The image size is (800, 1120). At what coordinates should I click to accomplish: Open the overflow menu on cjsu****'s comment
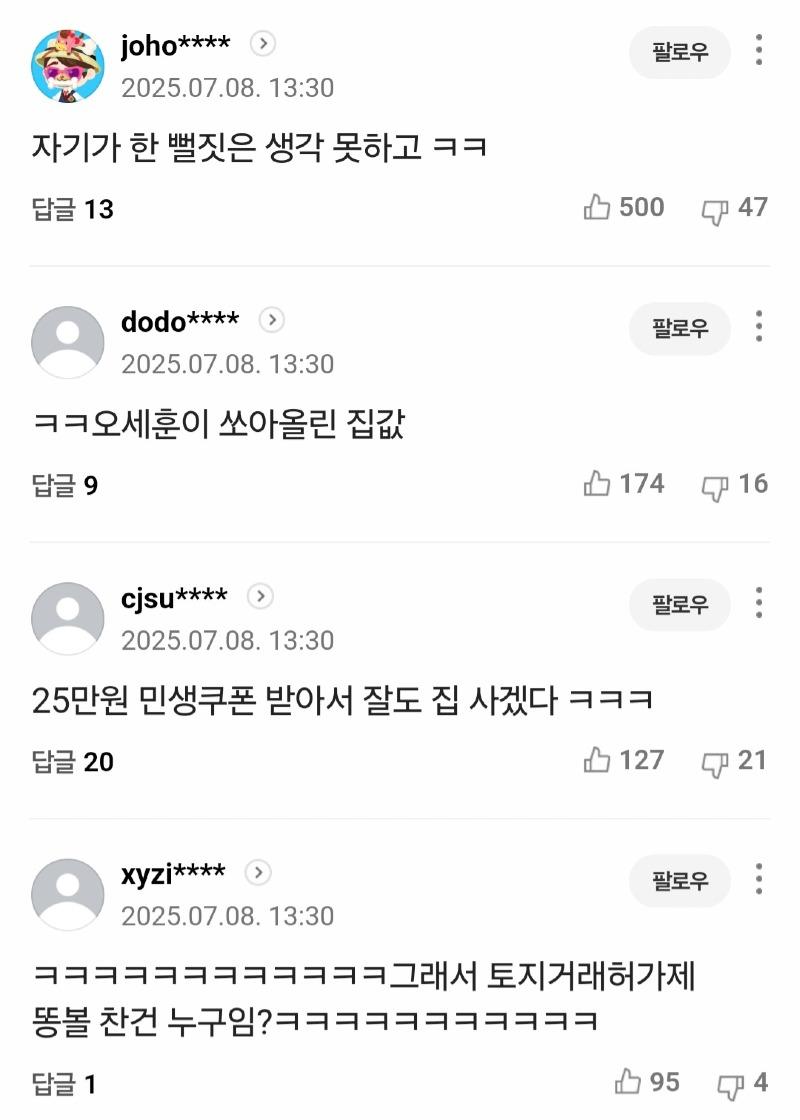(x=759, y=603)
